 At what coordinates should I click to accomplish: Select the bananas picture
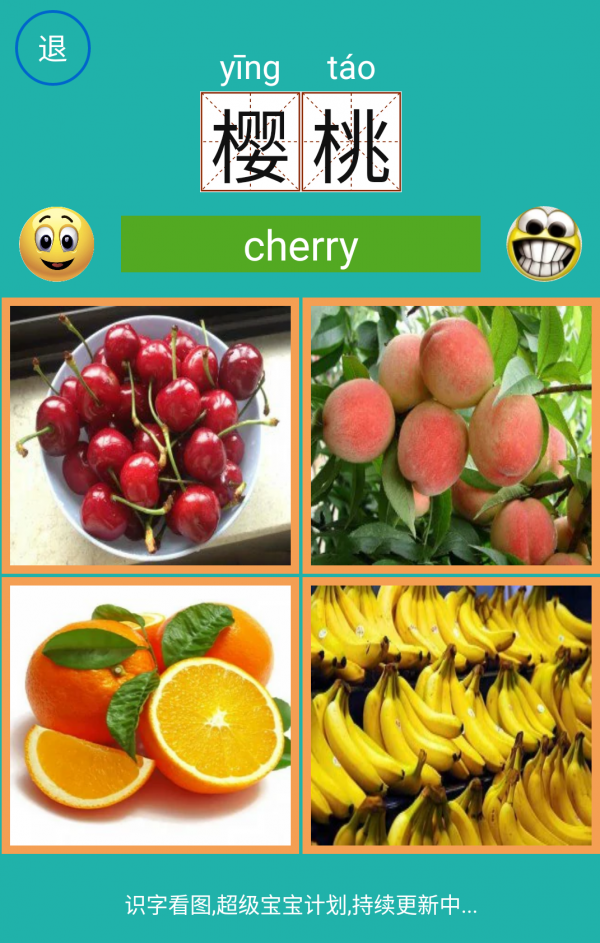451,715
